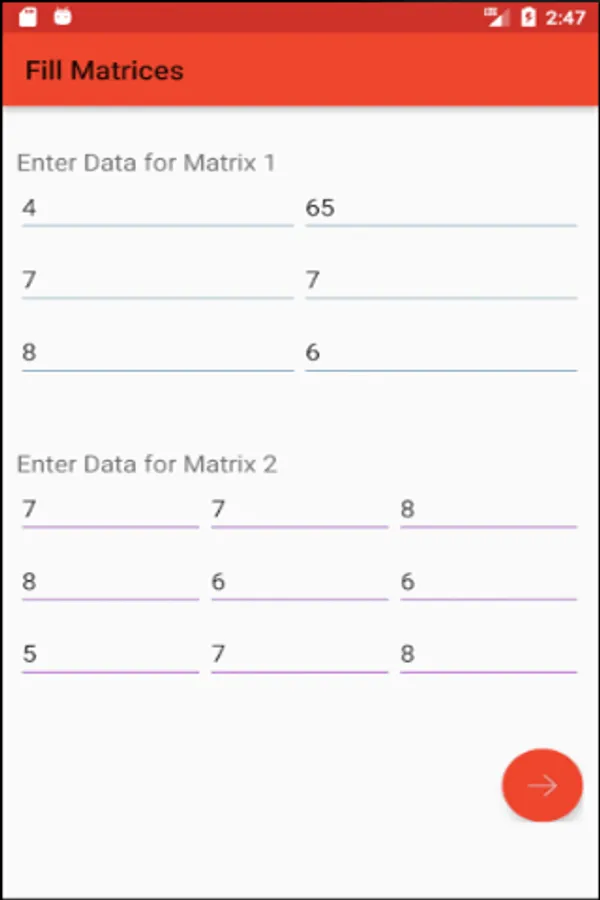This screenshot has height=900, width=600.
Task: Select Matrix 1 field containing 8
Action: click(157, 353)
